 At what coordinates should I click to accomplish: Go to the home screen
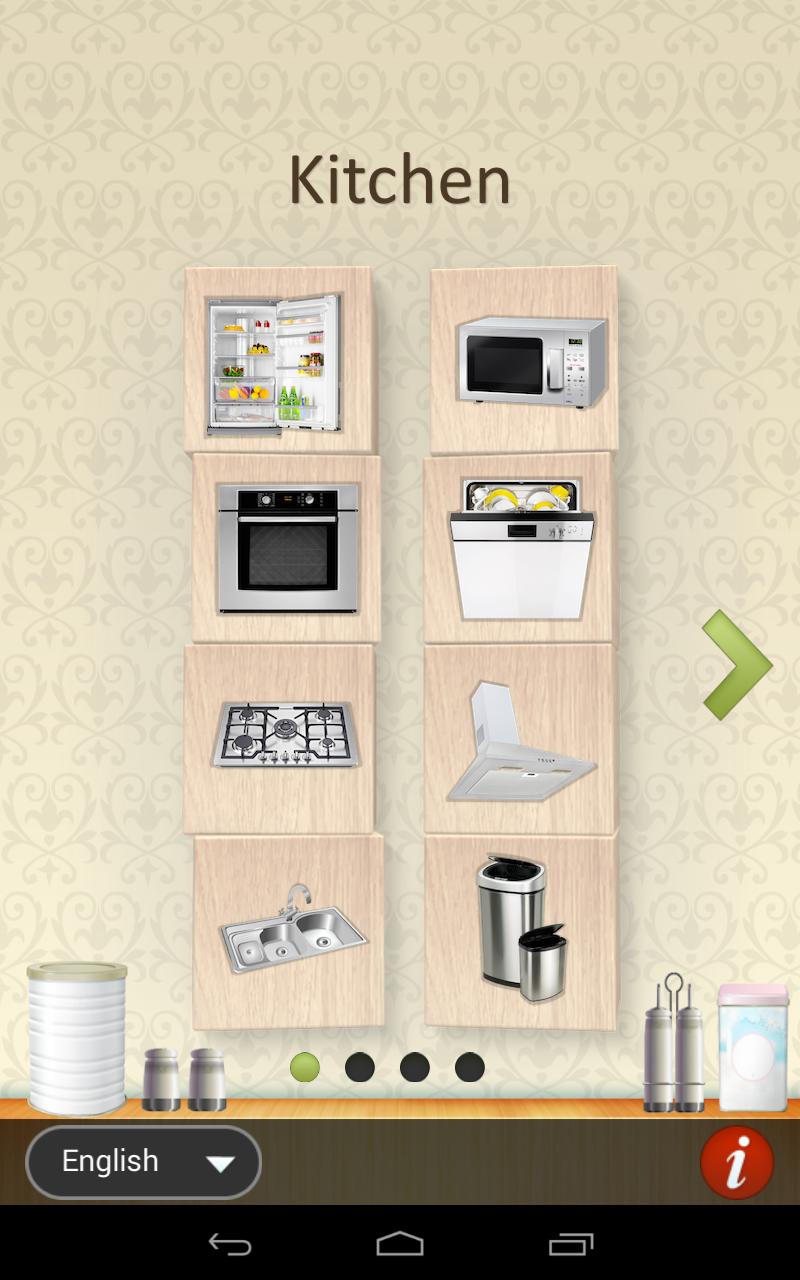(x=400, y=1244)
